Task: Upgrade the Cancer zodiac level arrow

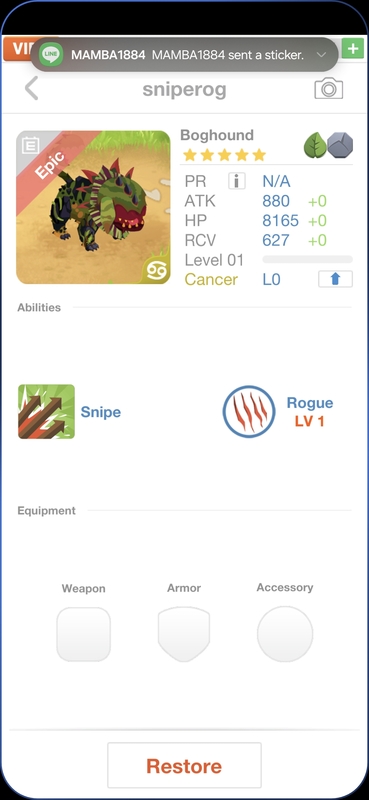Action: 335,279
